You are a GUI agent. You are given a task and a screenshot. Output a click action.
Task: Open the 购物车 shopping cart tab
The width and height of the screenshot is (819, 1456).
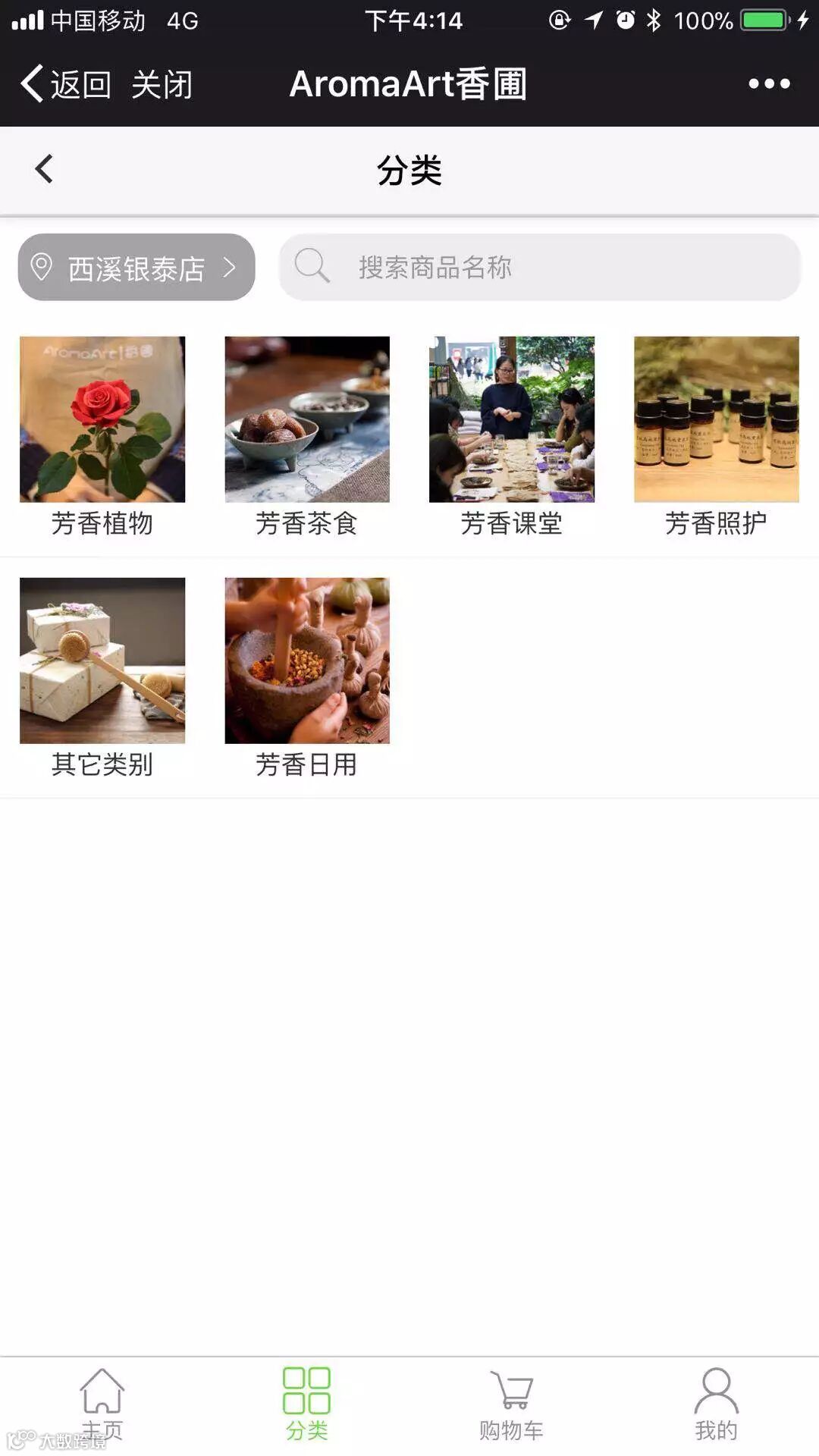tap(512, 1404)
